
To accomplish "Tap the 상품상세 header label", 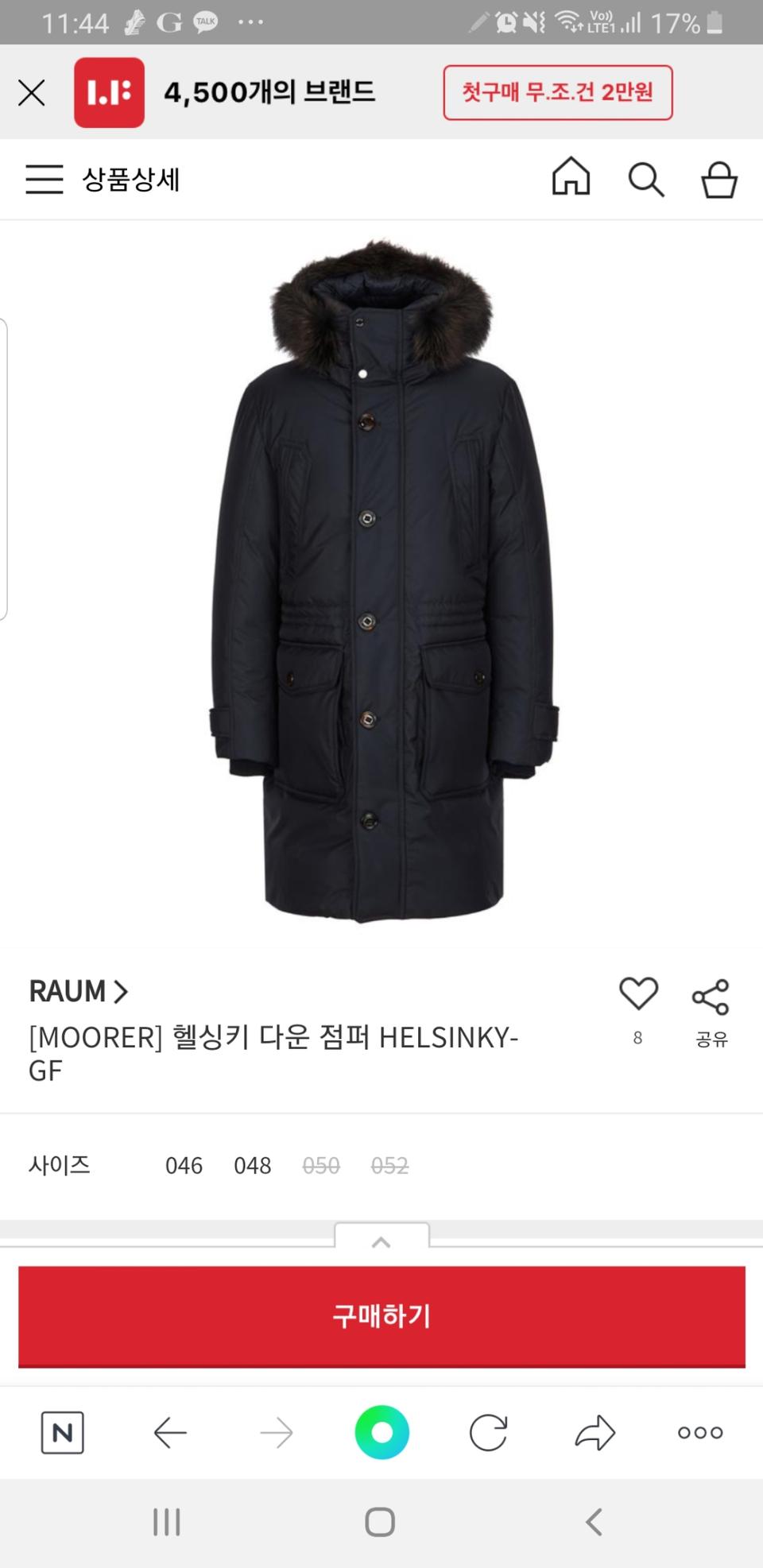I will (132, 179).
